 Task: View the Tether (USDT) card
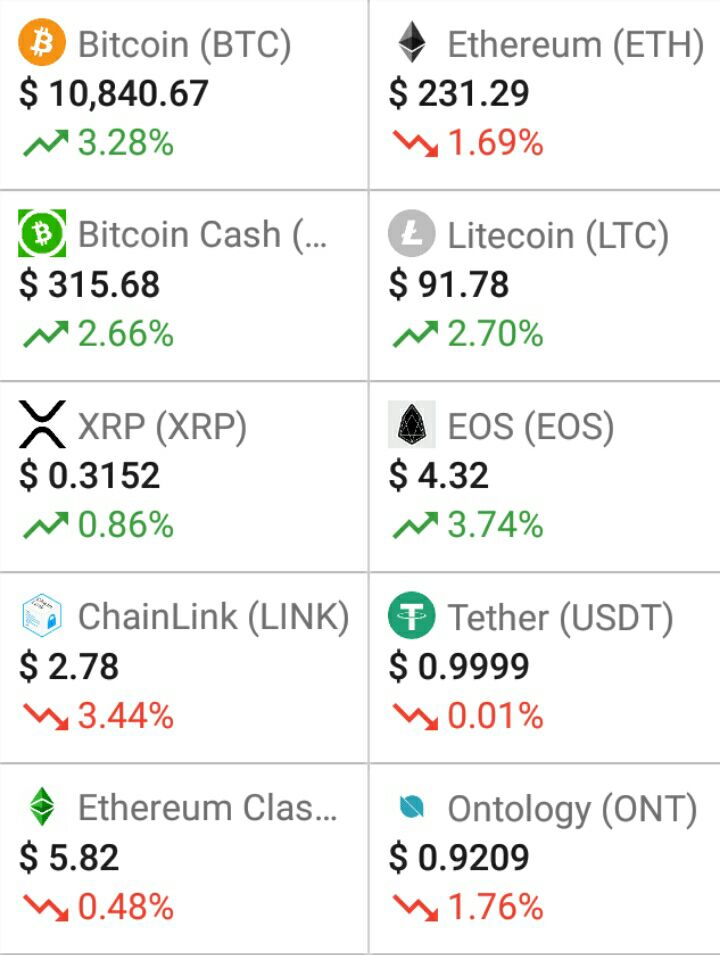545,667
